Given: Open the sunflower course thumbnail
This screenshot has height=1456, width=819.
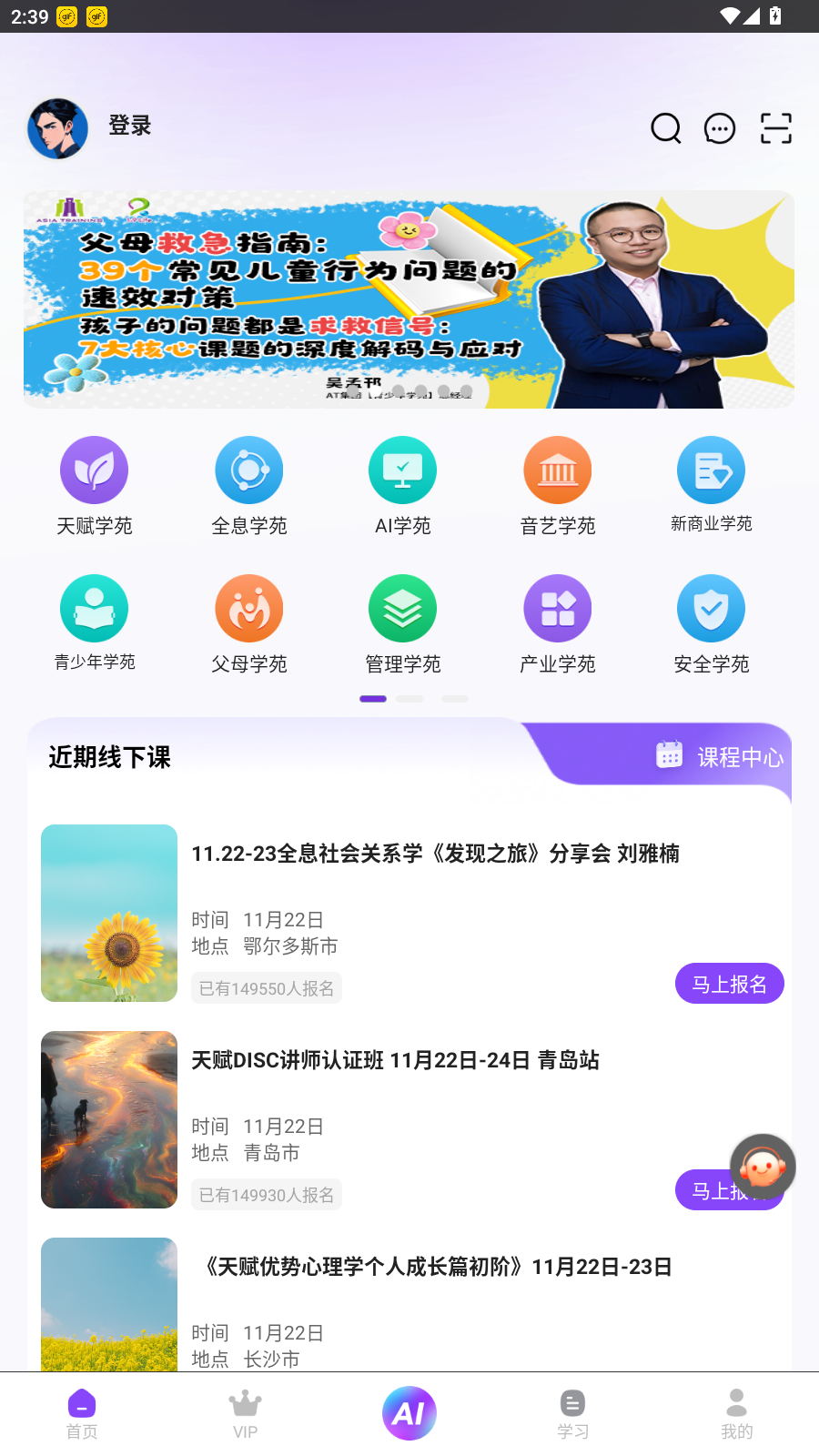Looking at the screenshot, I should tap(109, 913).
